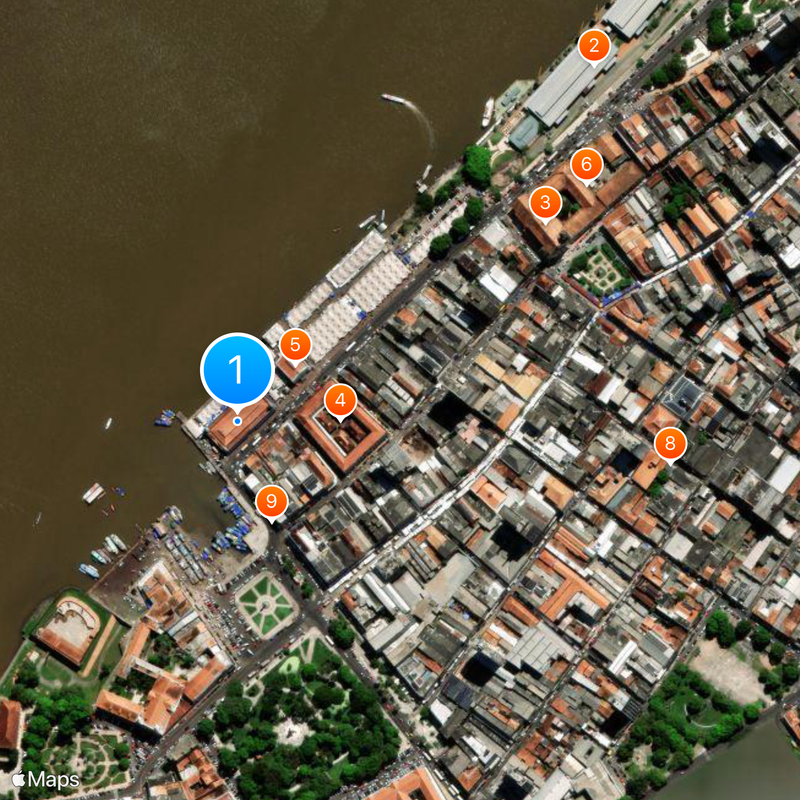Choose the orange pin numbered 5
The width and height of the screenshot is (800, 800).
[x=294, y=345]
